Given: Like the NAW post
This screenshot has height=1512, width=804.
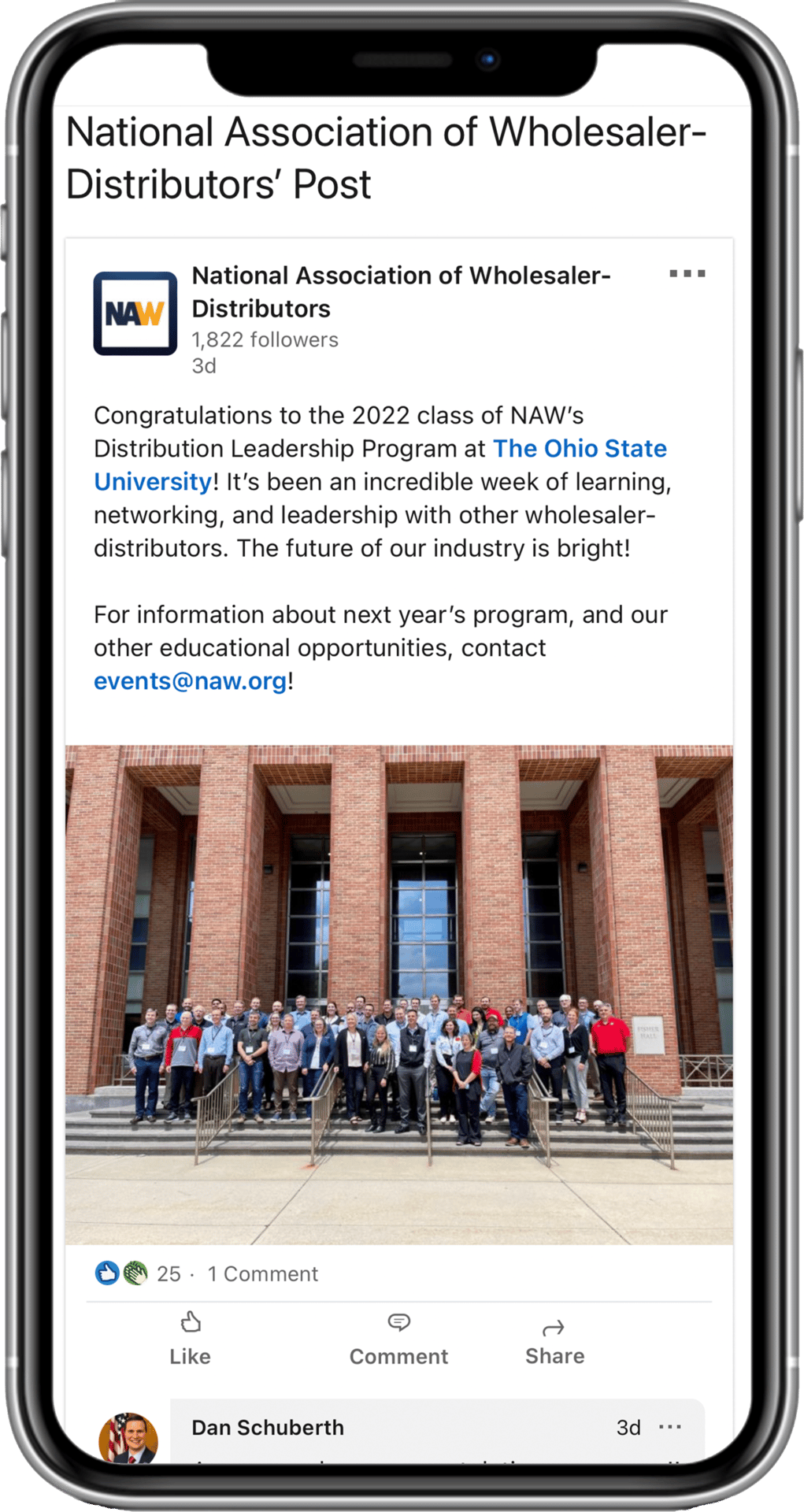Looking at the screenshot, I should click(x=190, y=1338).
